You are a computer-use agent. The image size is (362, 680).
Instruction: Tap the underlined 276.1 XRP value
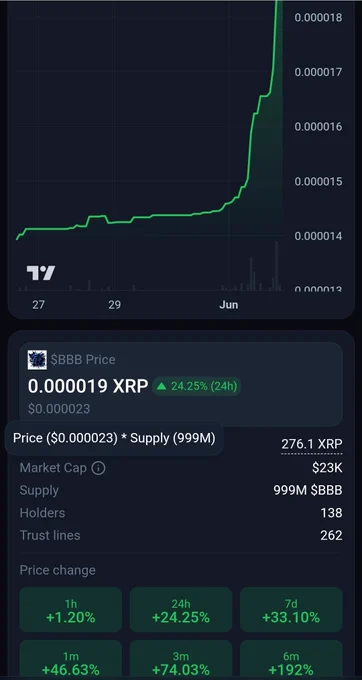312,444
